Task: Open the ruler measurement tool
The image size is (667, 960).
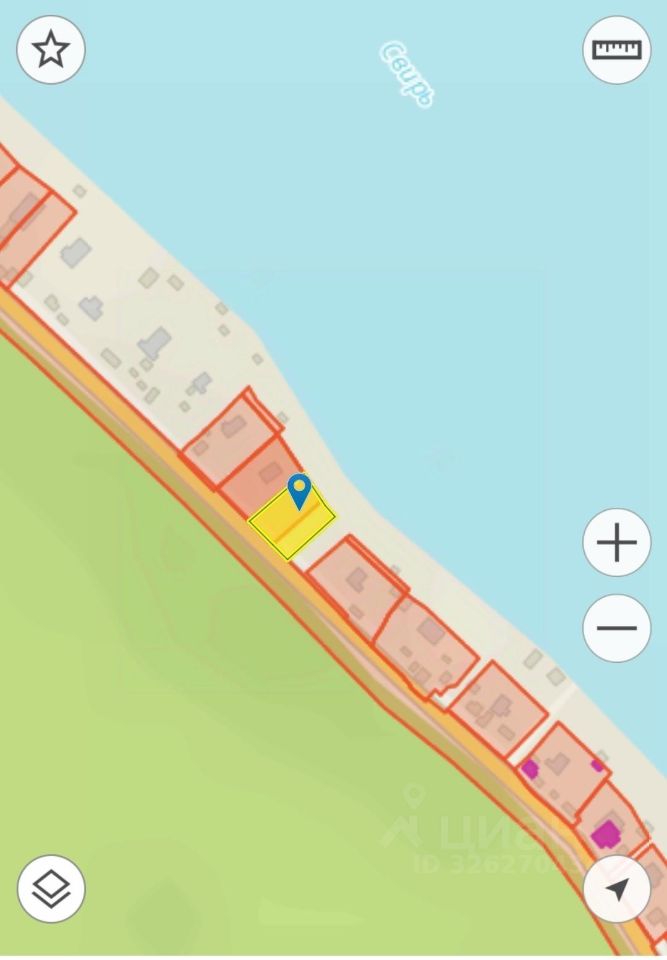Action: pyautogui.click(x=616, y=49)
